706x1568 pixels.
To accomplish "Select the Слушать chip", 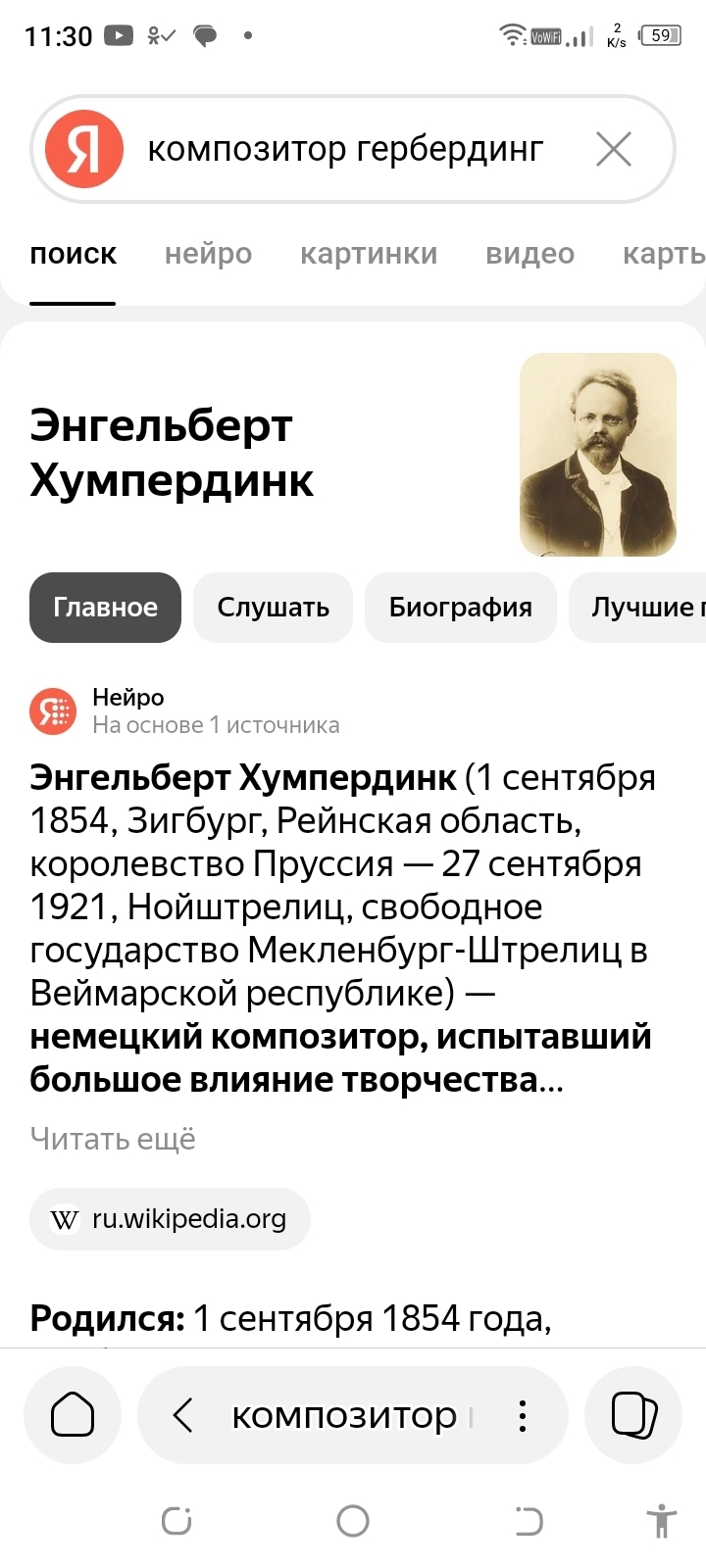I will pos(273,608).
